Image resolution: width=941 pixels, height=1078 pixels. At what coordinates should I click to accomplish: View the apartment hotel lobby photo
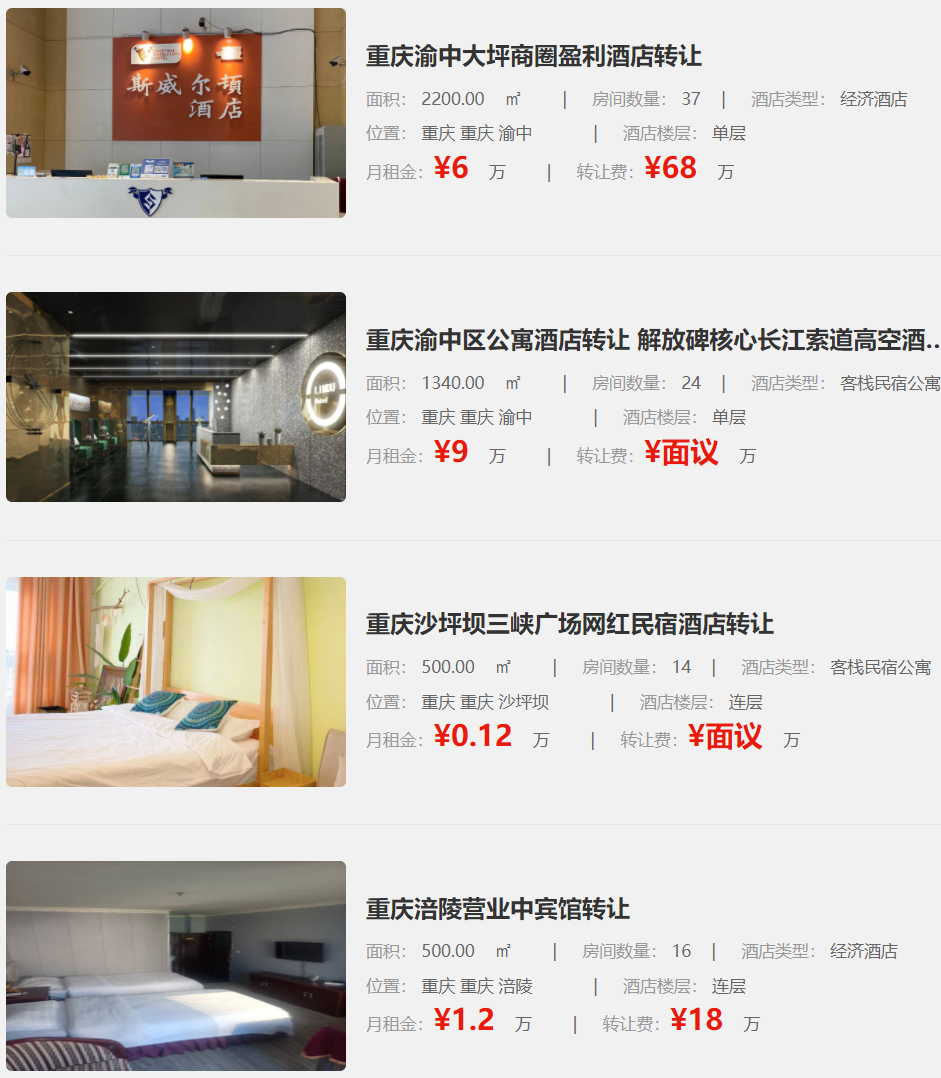[176, 397]
